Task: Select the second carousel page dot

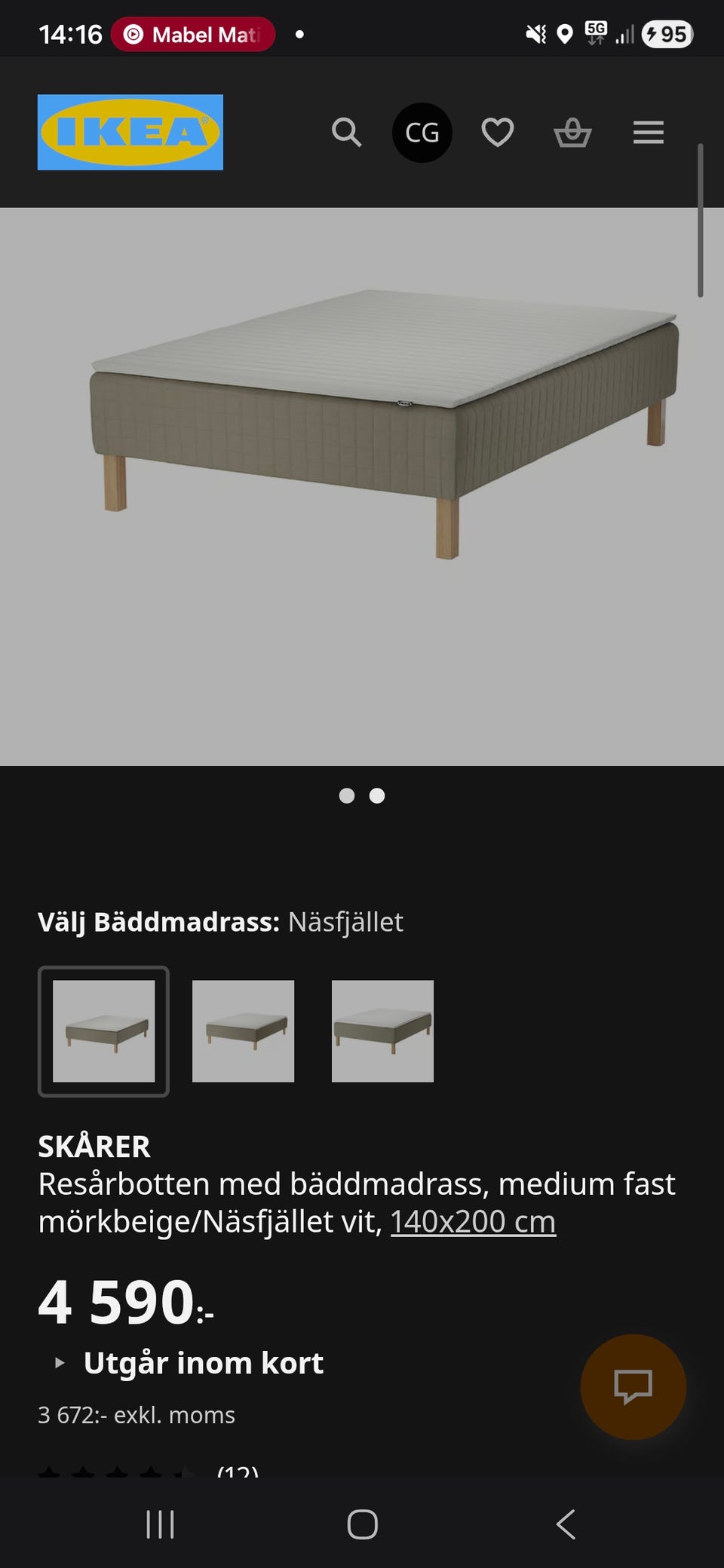Action: (x=376, y=795)
